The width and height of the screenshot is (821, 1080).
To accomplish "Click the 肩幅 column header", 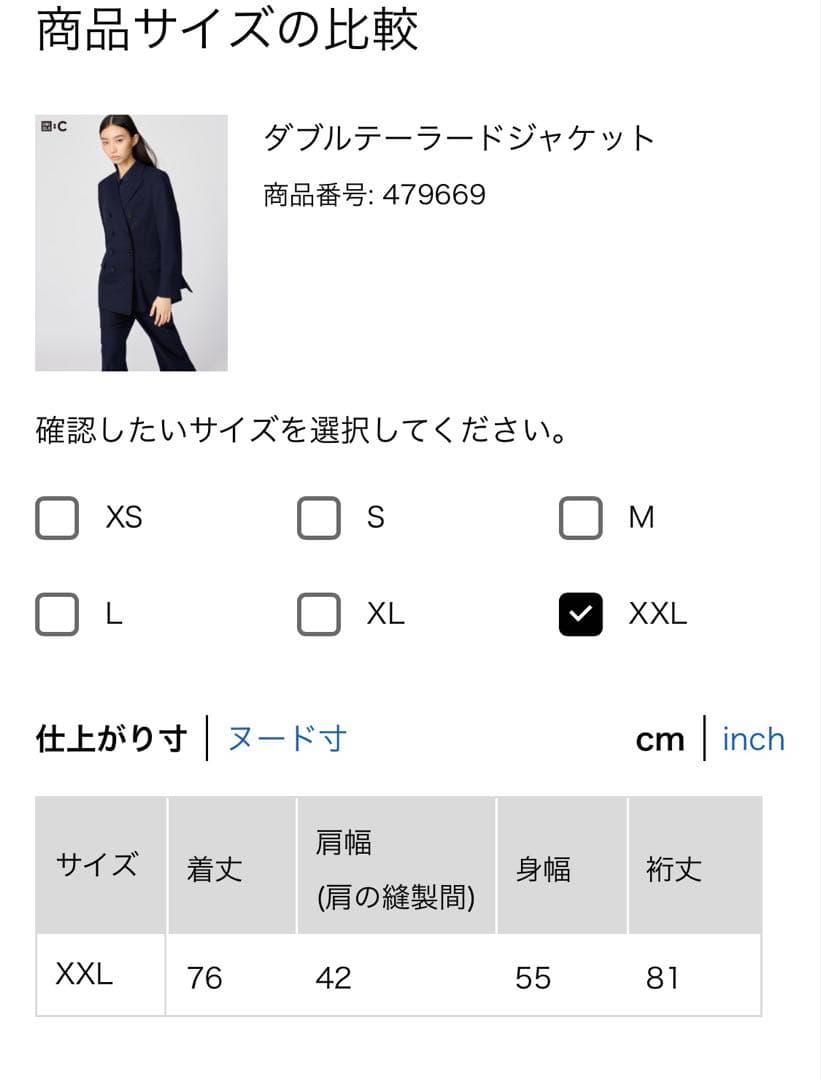I will (x=345, y=845).
